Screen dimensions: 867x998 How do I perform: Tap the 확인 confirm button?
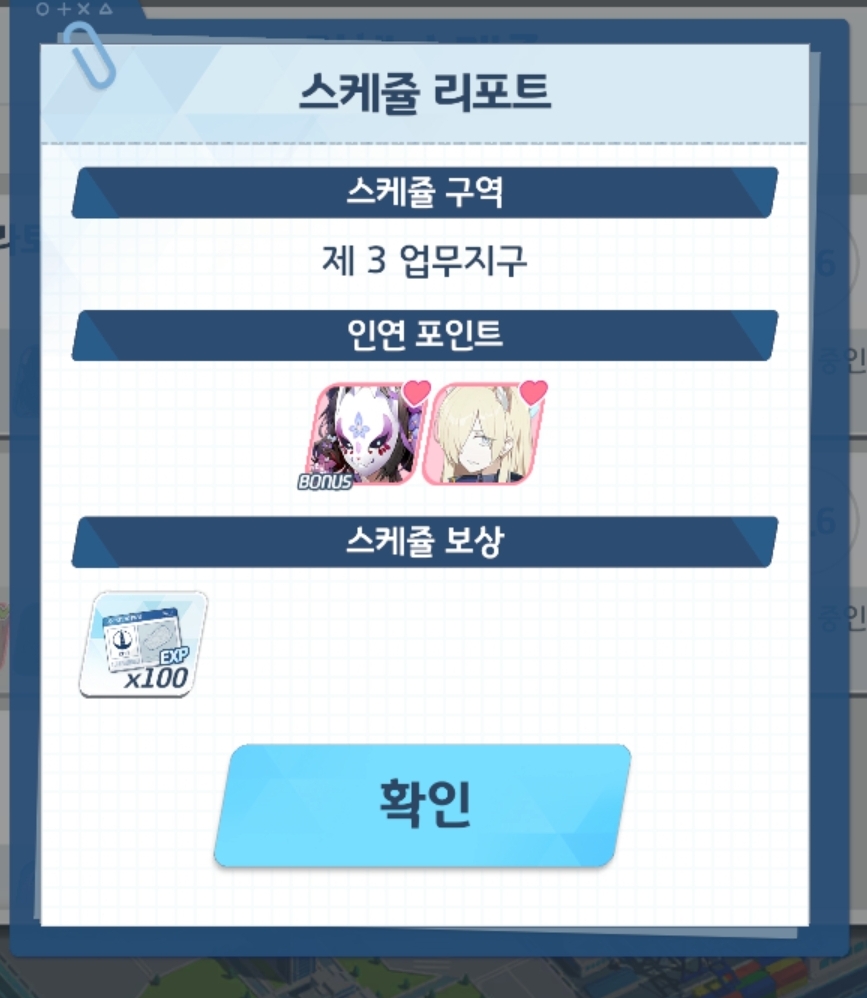pyautogui.click(x=423, y=804)
